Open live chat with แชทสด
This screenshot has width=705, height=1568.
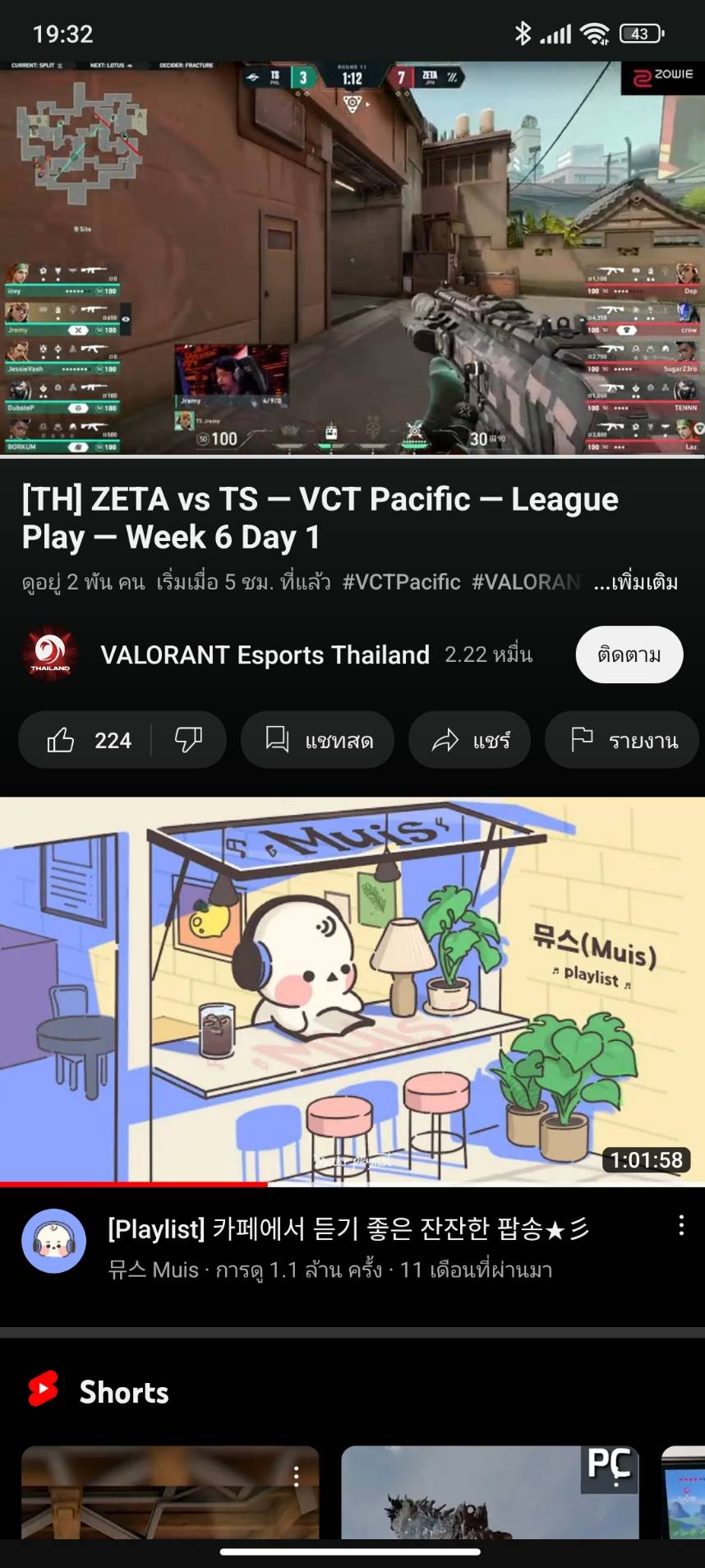click(318, 741)
